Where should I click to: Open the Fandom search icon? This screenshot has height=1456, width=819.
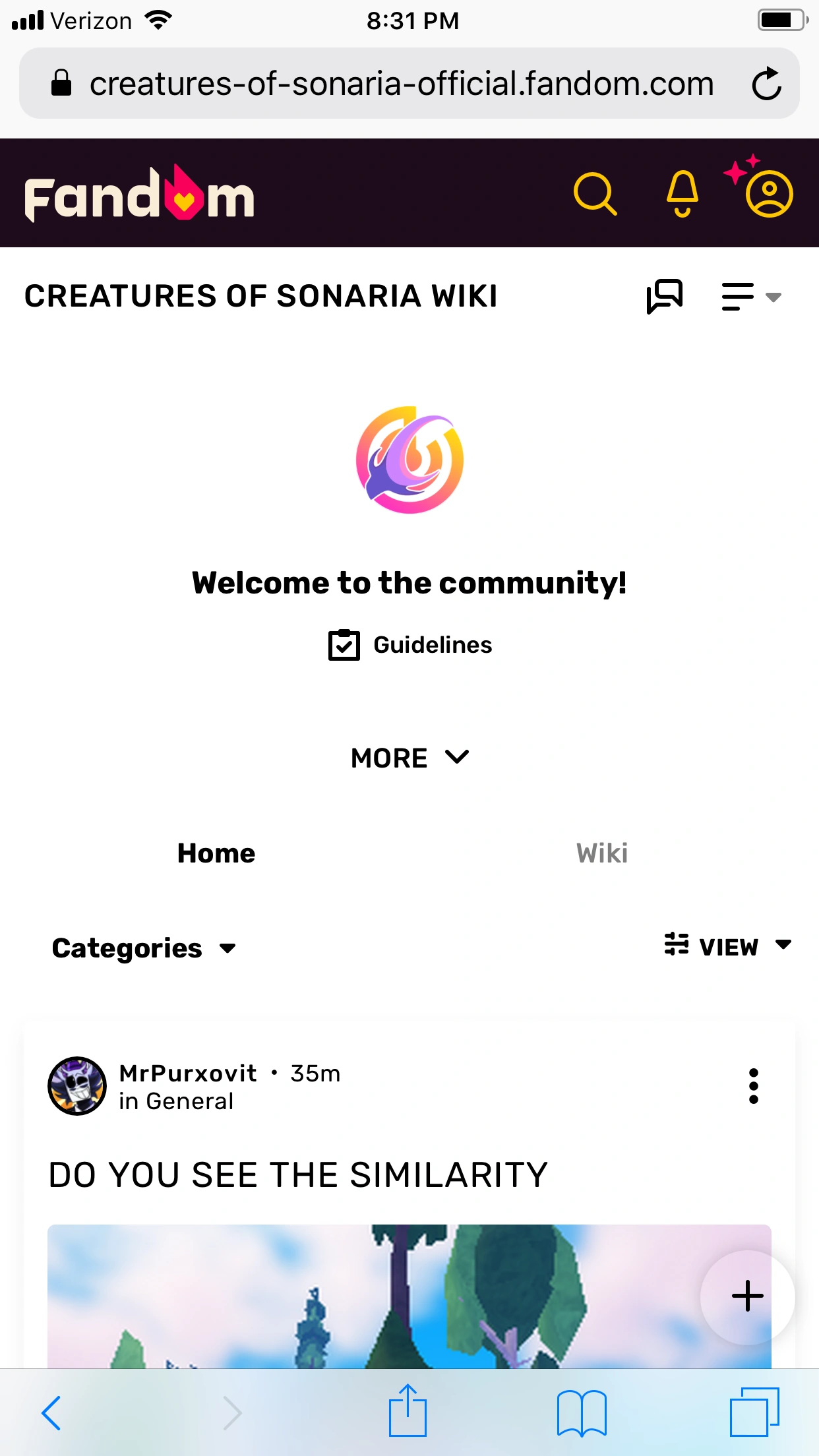(595, 194)
